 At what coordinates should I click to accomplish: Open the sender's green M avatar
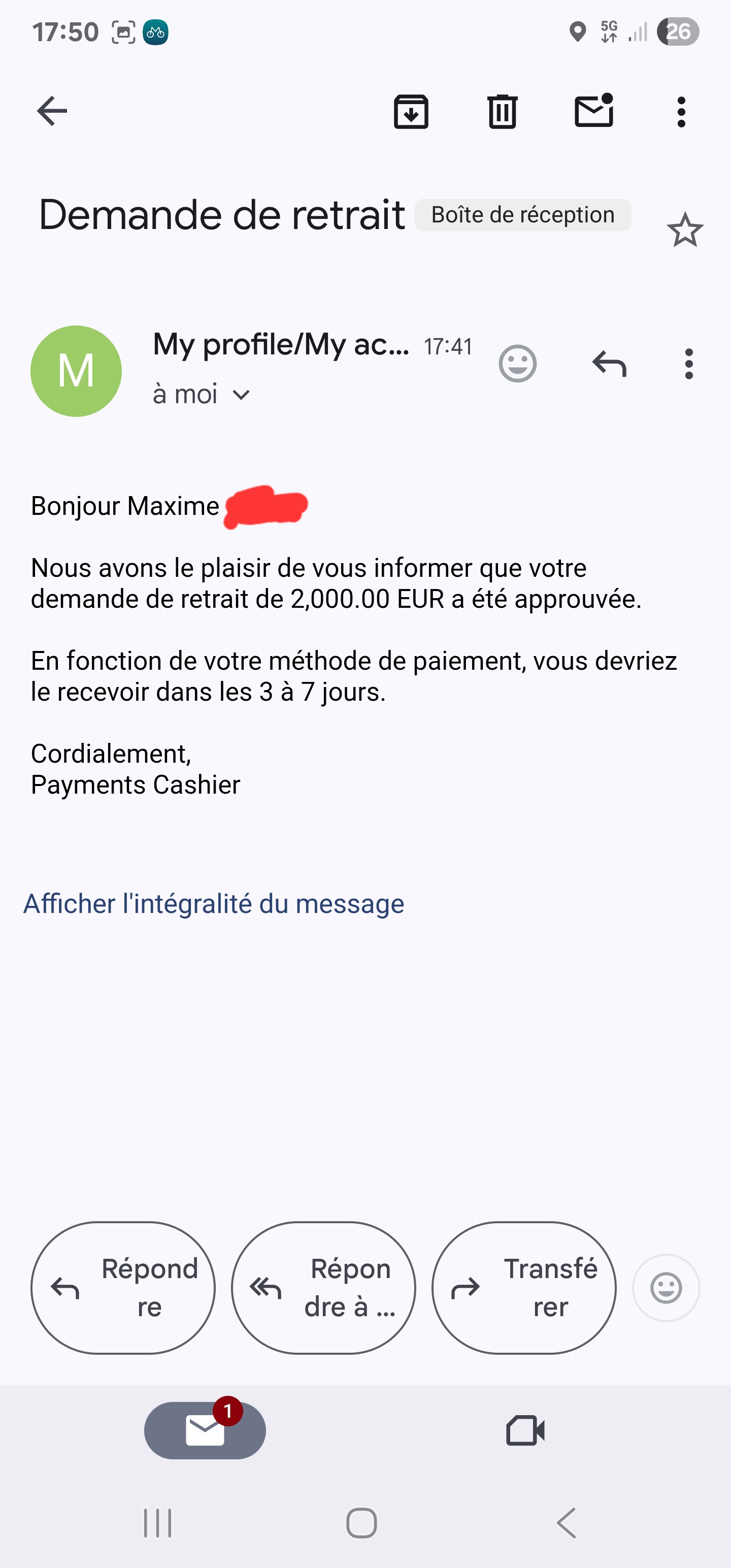click(76, 371)
